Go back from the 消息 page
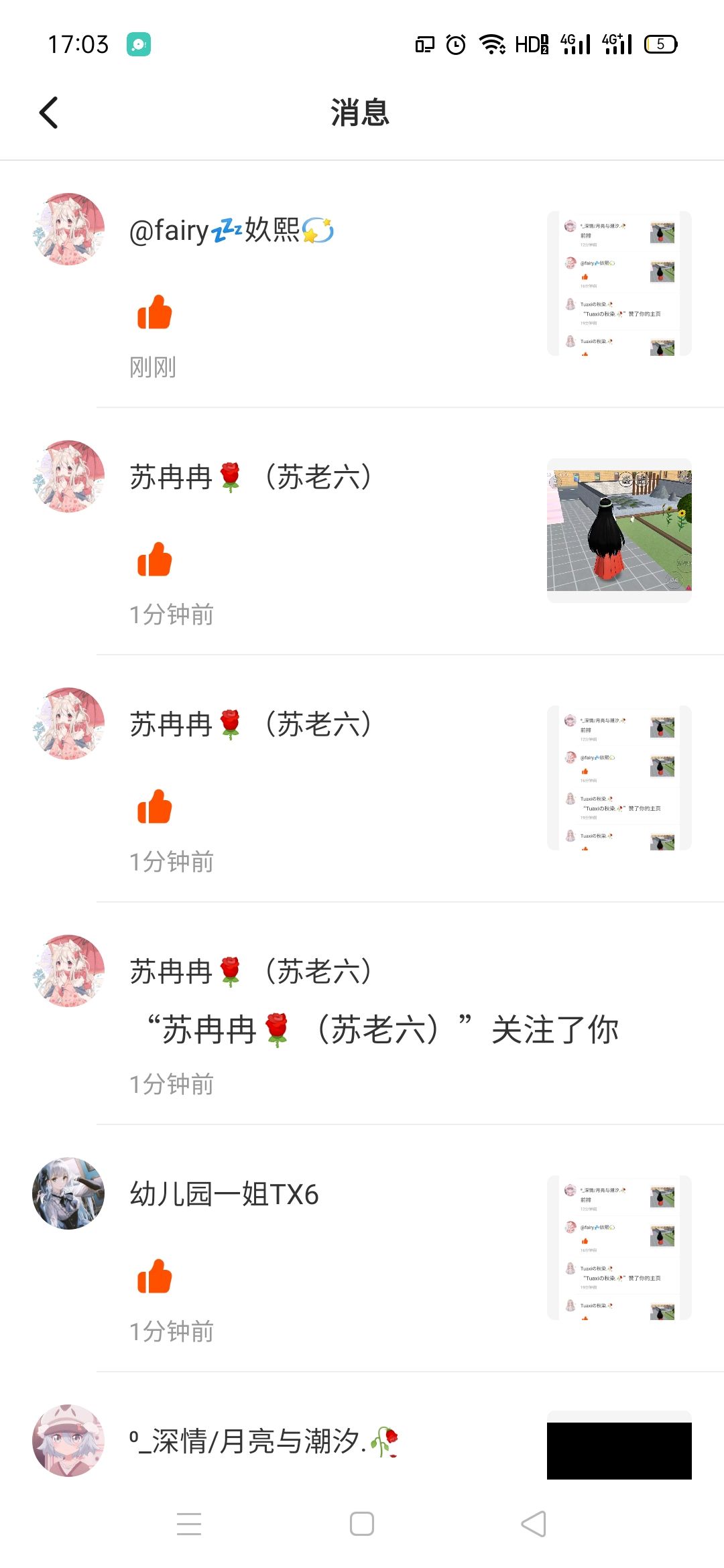This screenshot has height=1568, width=724. (x=49, y=113)
